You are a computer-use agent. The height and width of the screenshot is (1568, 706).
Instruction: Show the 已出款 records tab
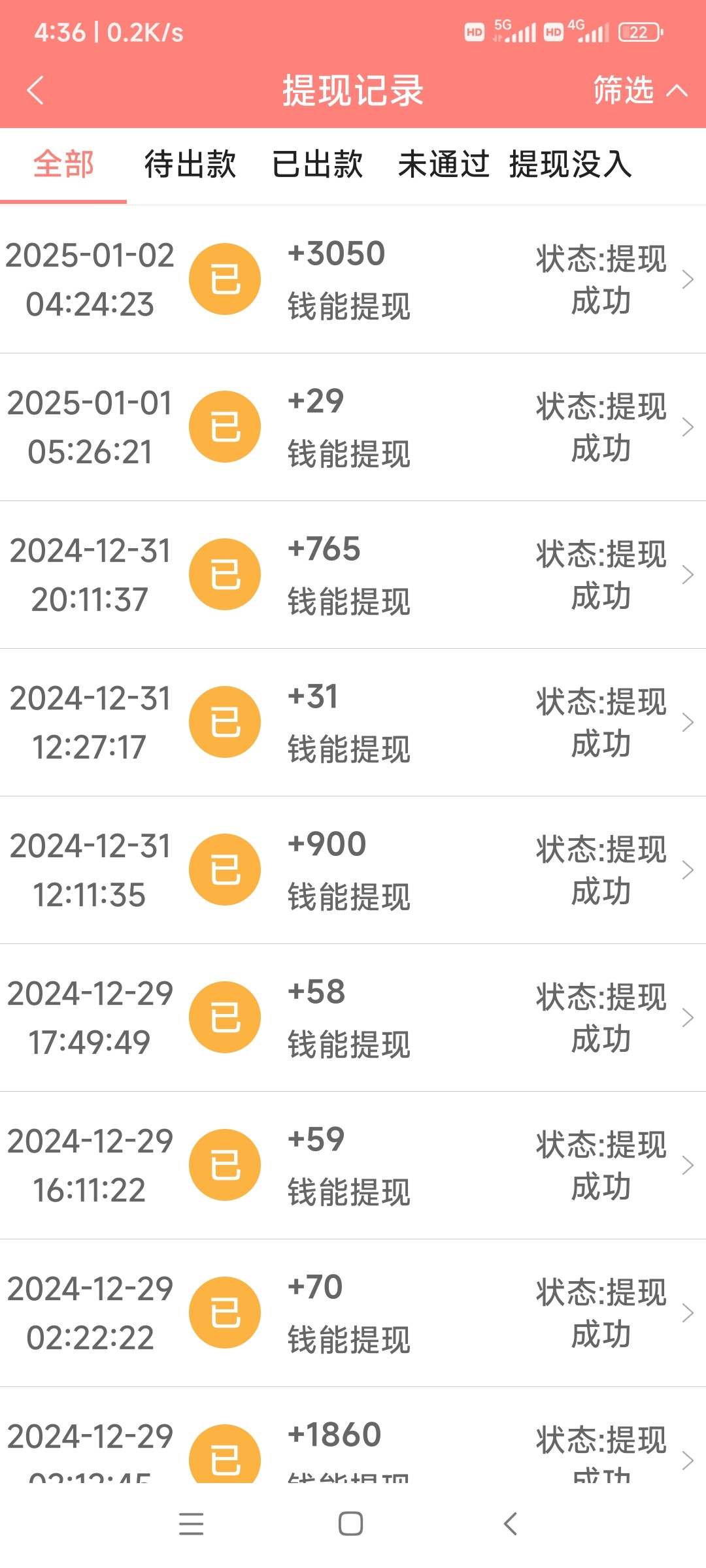pos(317,164)
